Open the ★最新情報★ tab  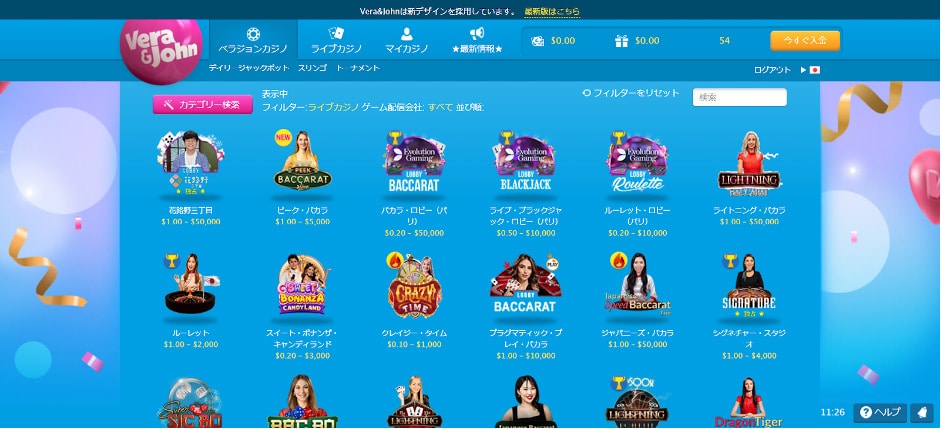pos(477,41)
